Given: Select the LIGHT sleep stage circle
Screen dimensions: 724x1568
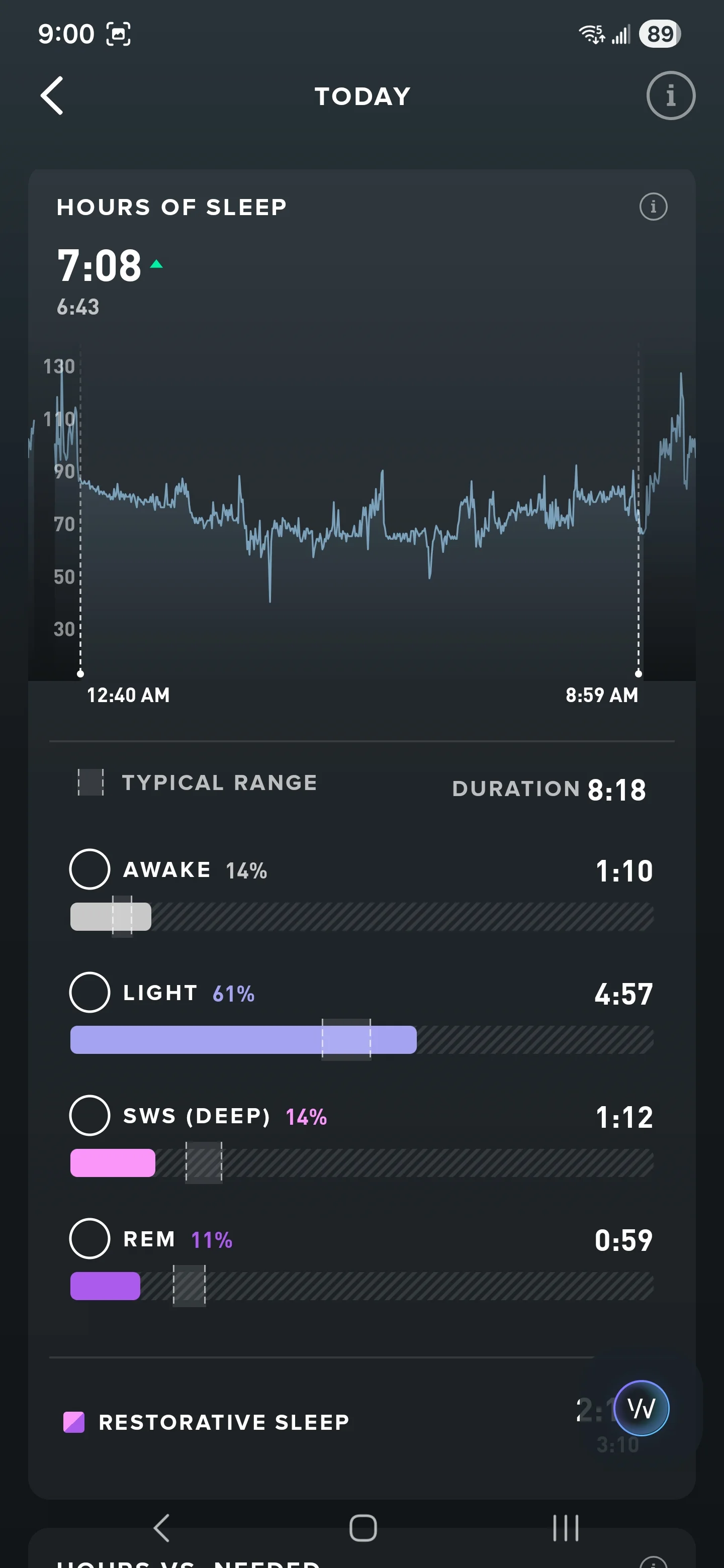Looking at the screenshot, I should point(89,992).
